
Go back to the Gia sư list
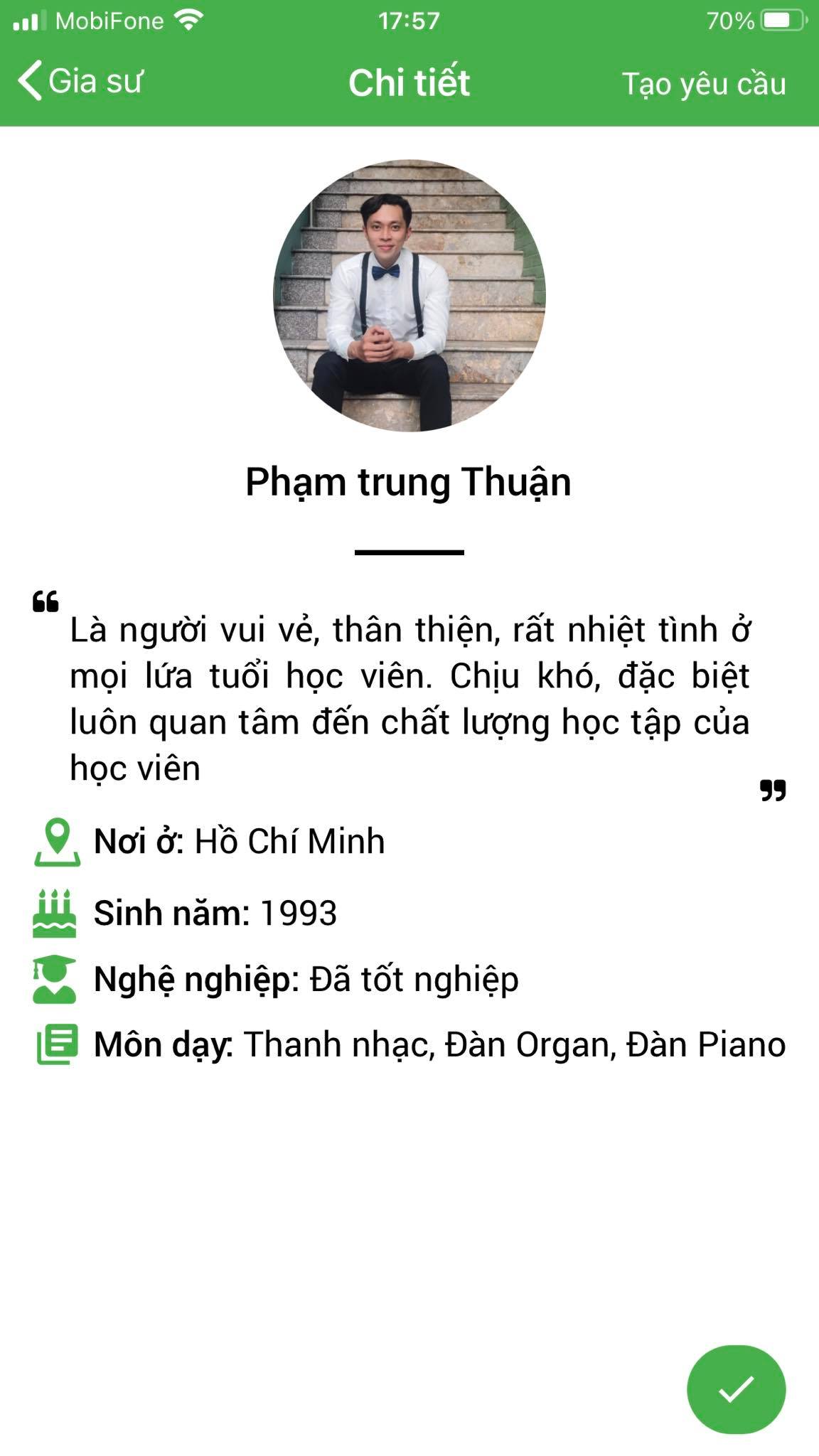coord(80,81)
